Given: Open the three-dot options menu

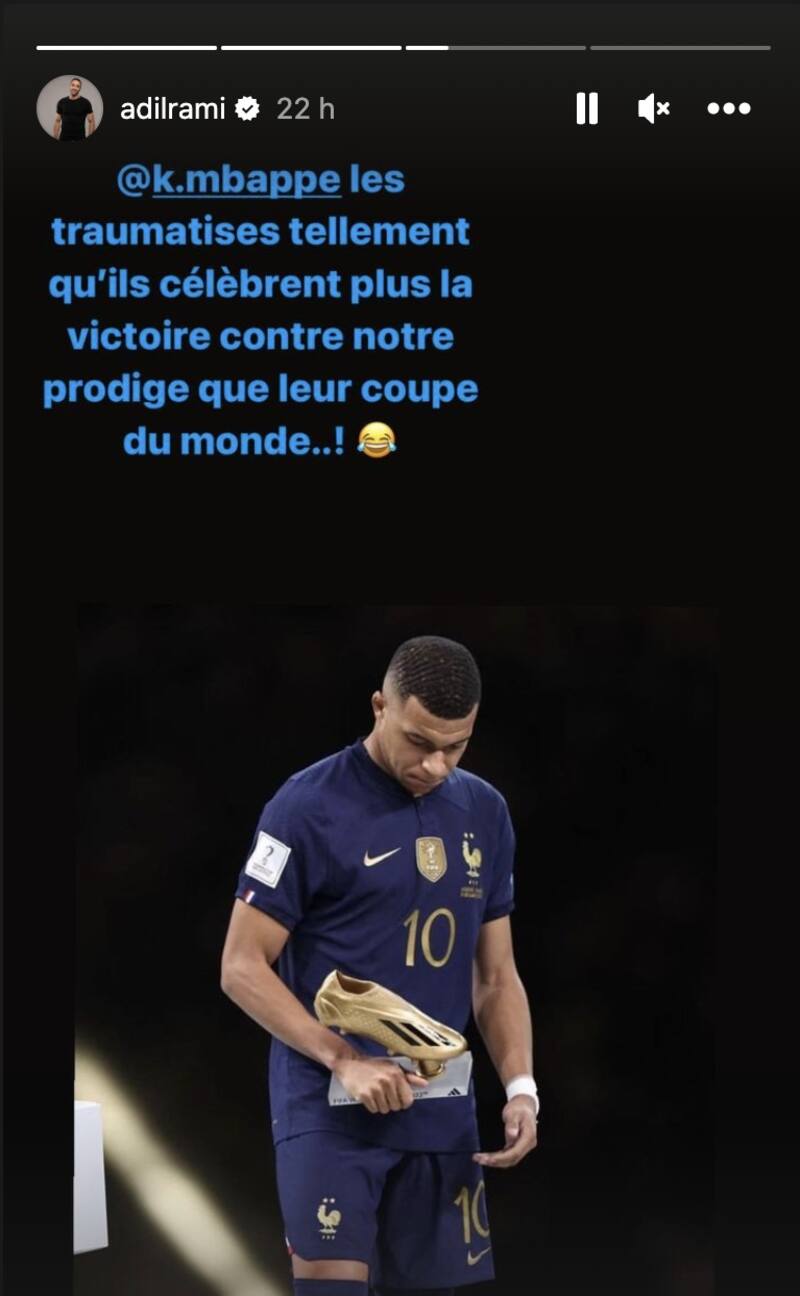Looking at the screenshot, I should (x=728, y=108).
